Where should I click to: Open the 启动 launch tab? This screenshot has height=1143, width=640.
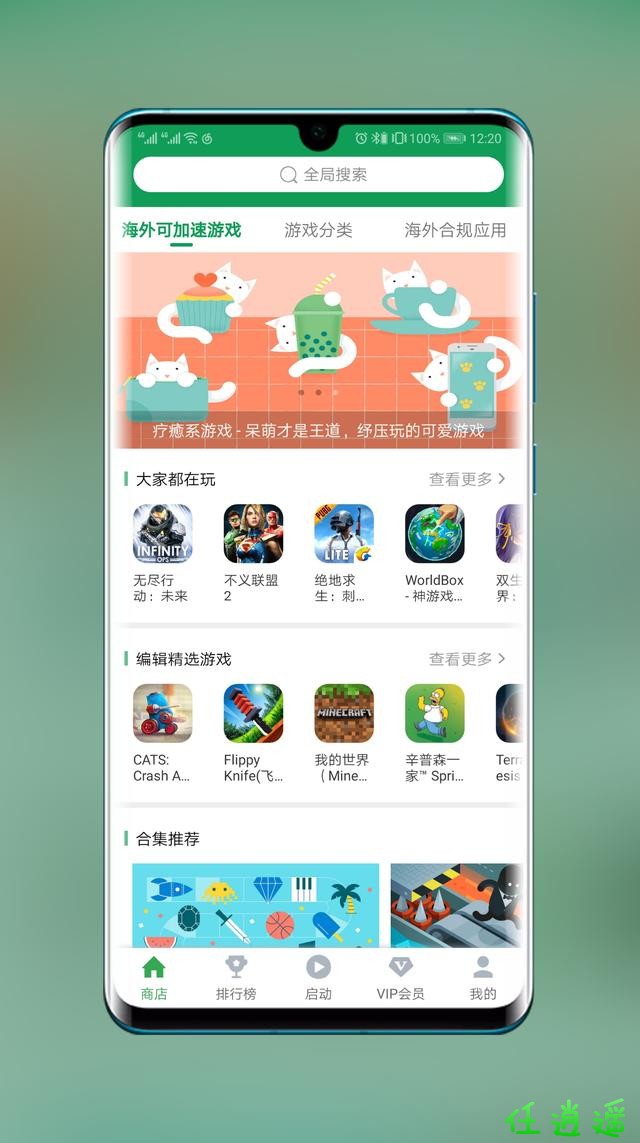point(318,978)
